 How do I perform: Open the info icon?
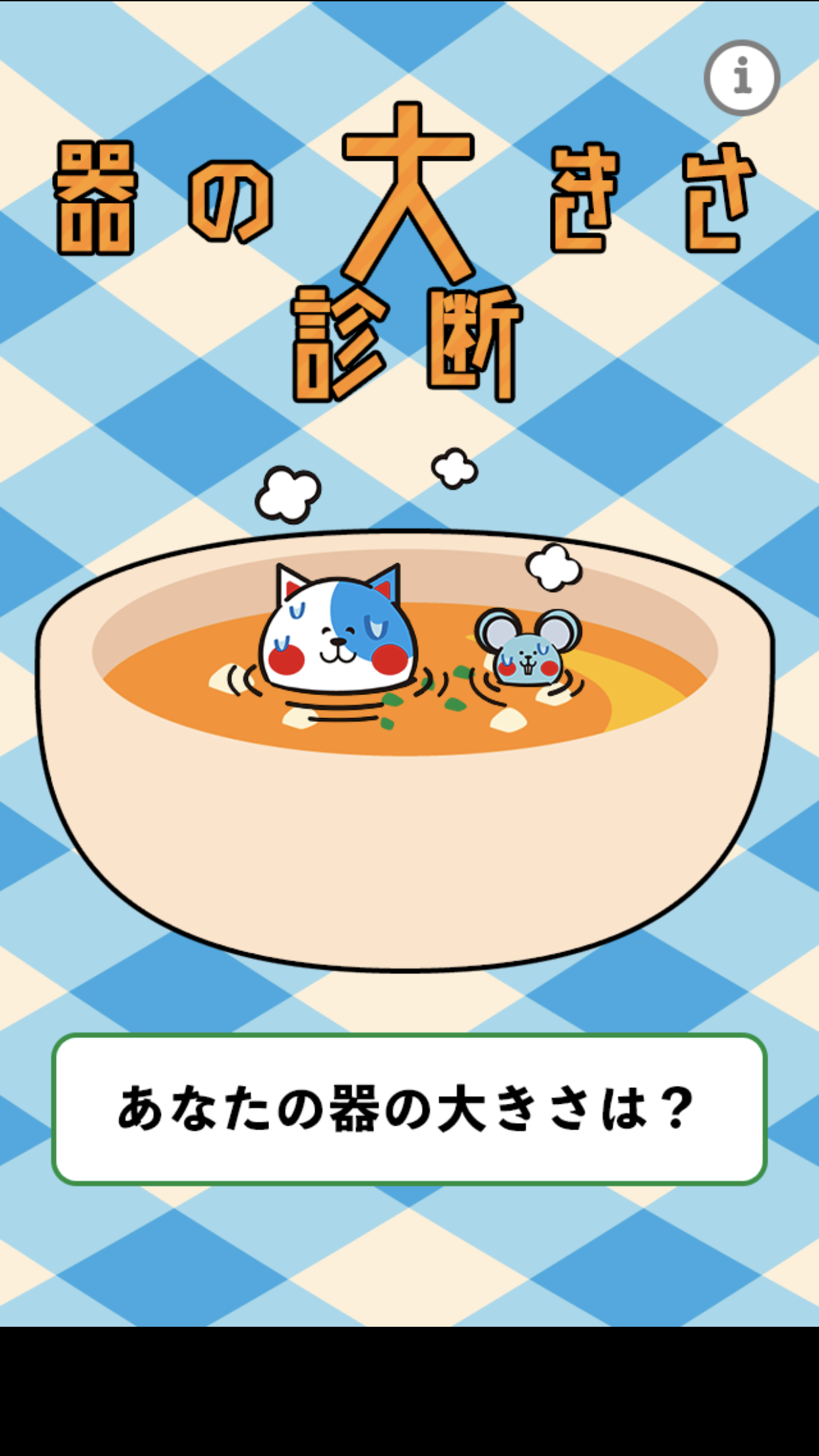point(742,78)
